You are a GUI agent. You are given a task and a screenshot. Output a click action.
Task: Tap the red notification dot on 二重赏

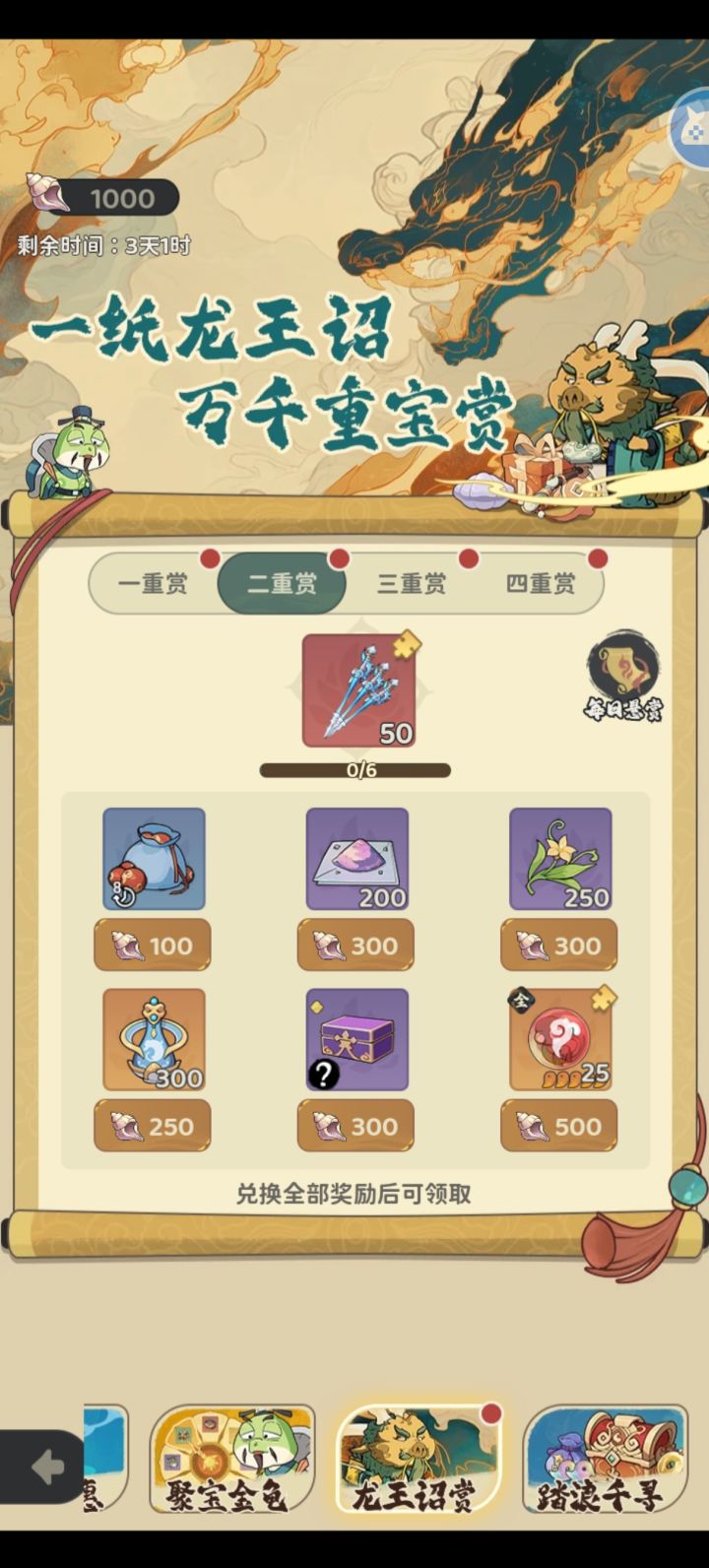click(339, 556)
